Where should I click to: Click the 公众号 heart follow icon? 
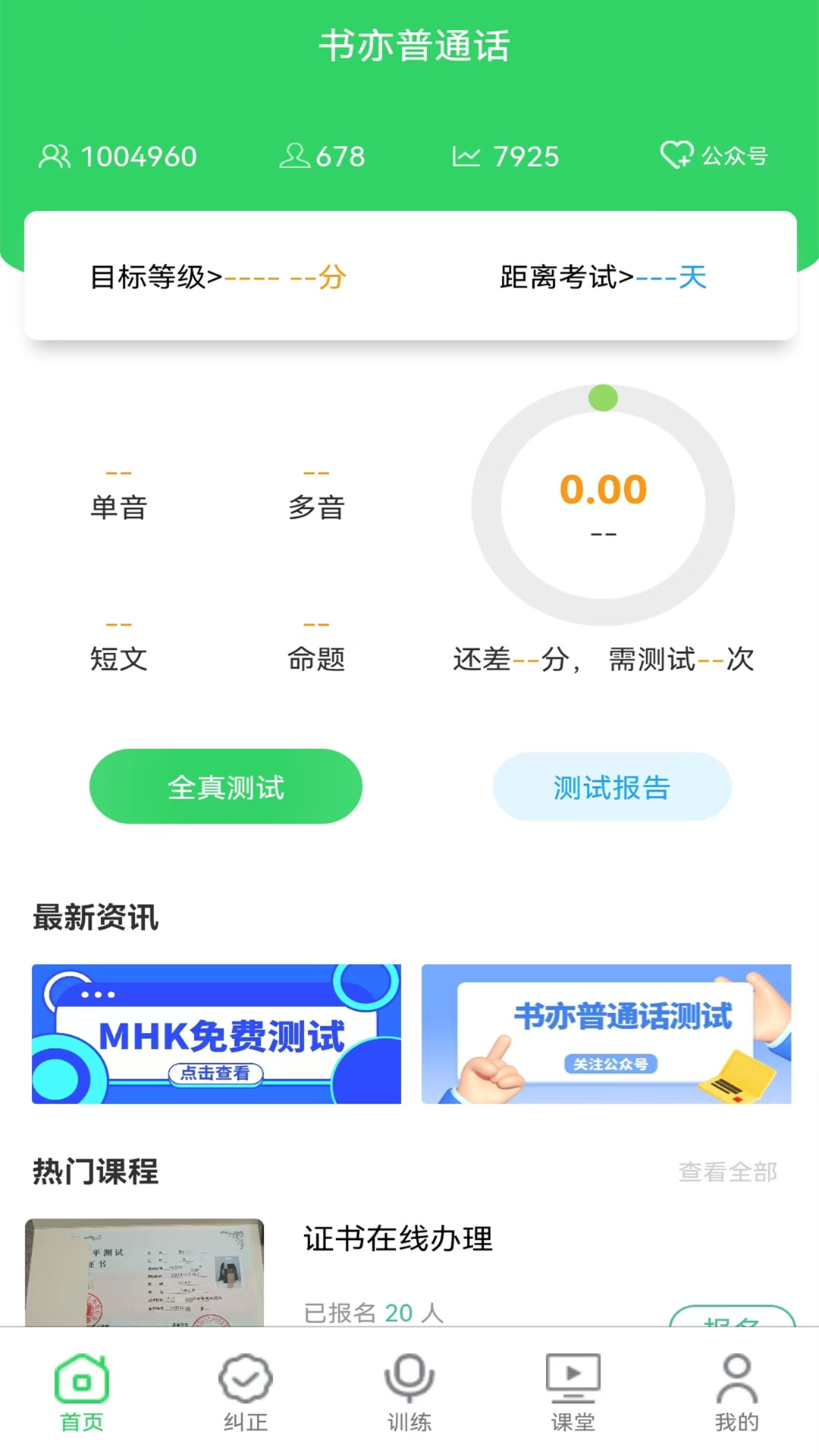(676, 155)
